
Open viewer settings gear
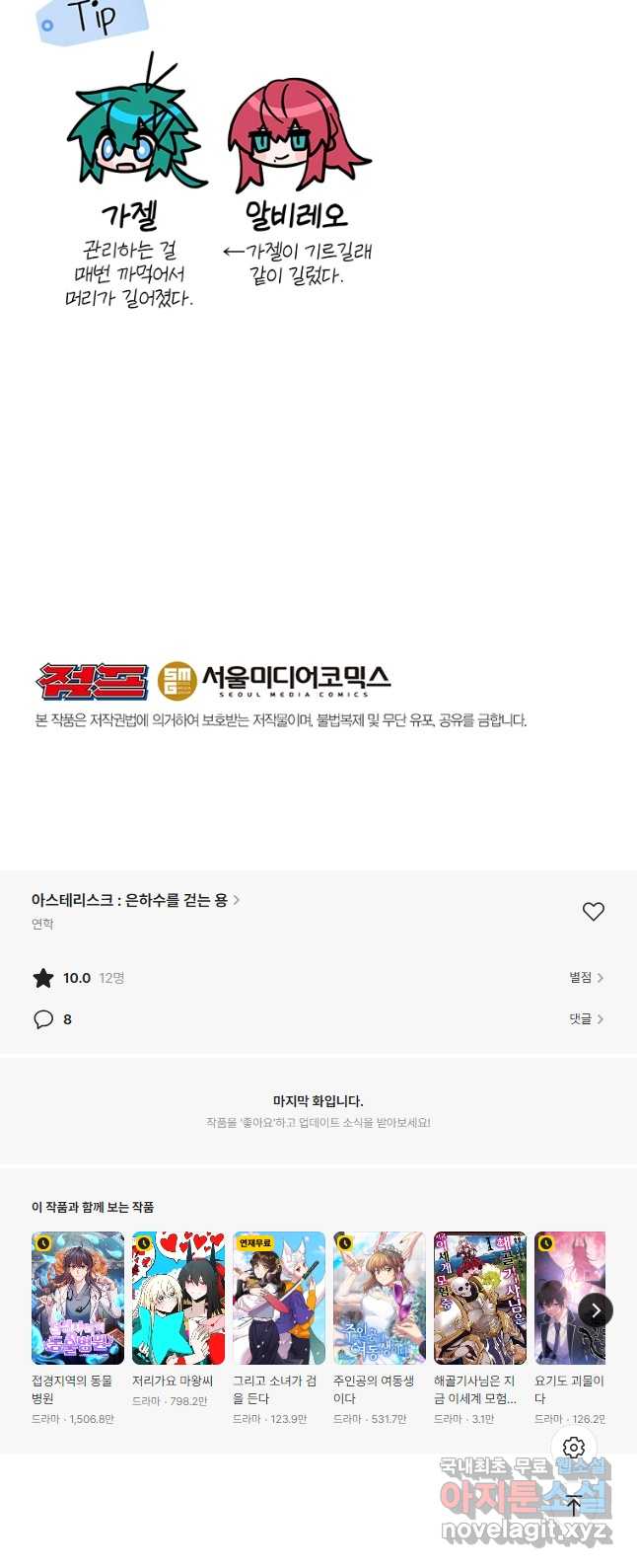(574, 1448)
